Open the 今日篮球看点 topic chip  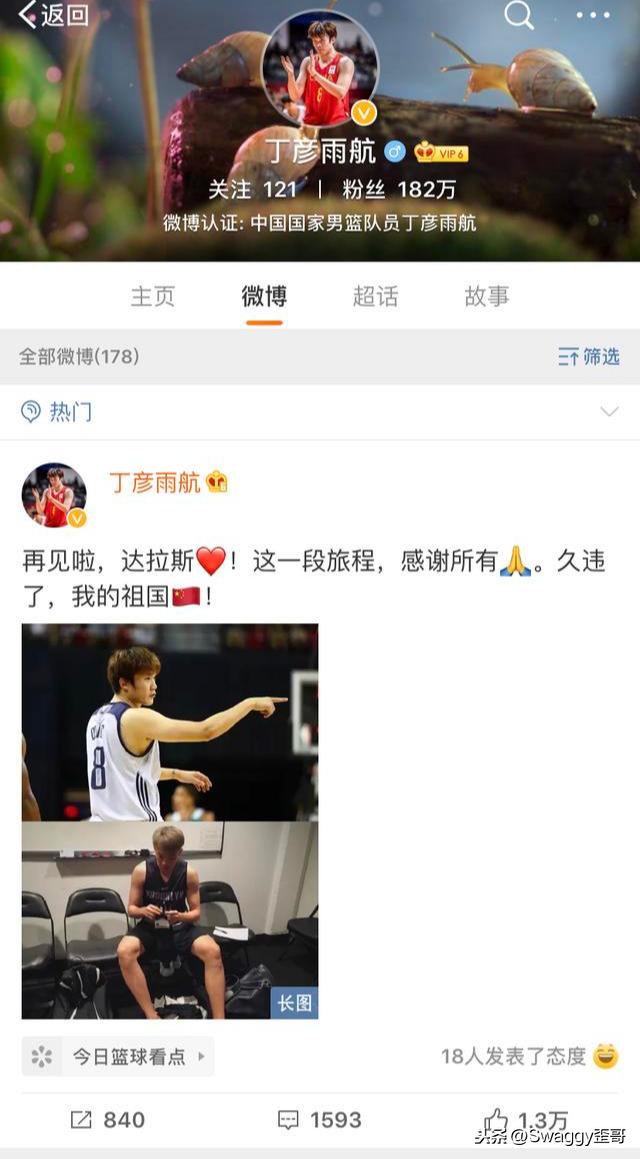118,1056
